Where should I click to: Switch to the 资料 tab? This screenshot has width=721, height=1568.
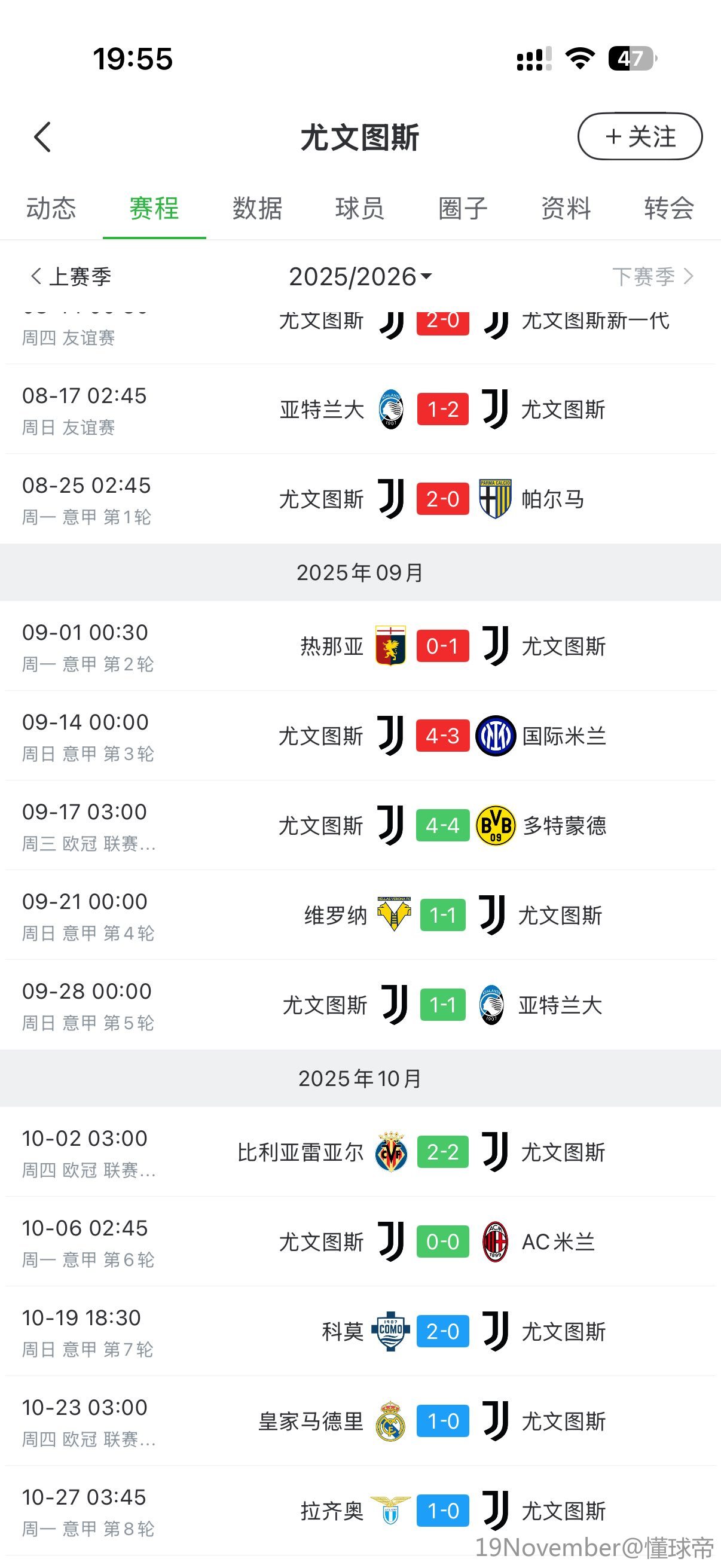click(x=566, y=208)
